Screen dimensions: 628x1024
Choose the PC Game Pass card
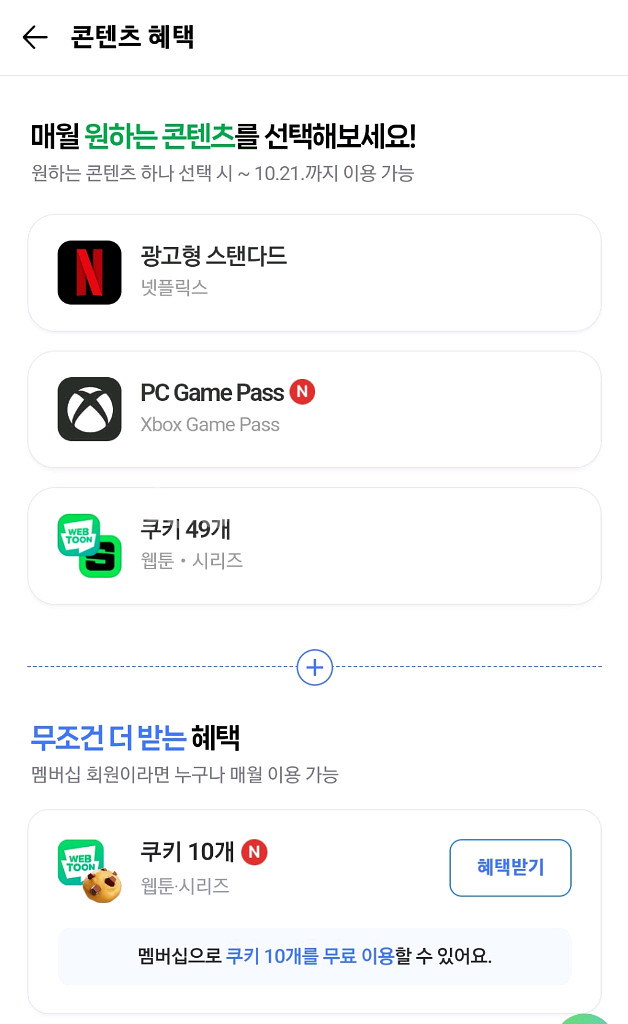click(x=314, y=409)
